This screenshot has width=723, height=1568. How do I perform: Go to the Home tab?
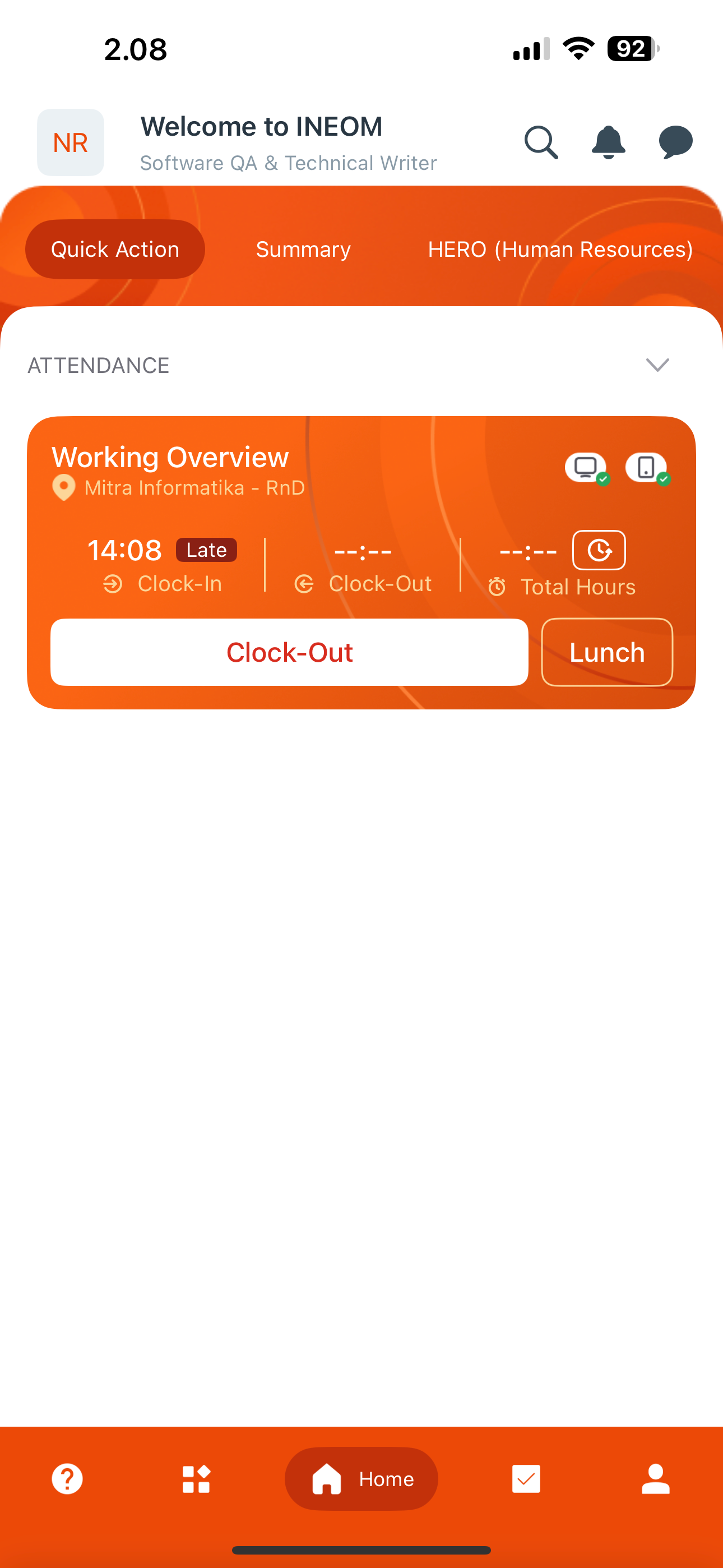[361, 1478]
